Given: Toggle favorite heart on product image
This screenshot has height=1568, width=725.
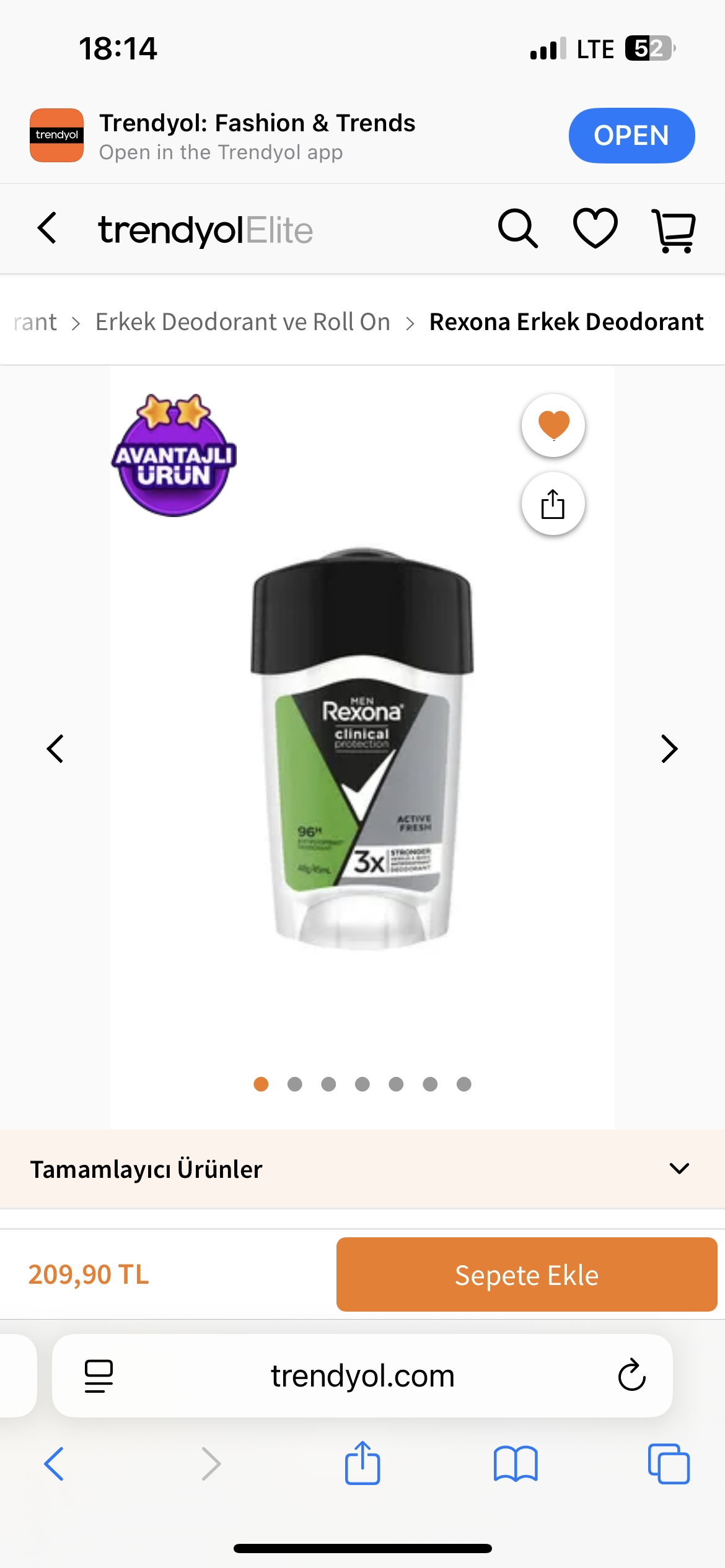Looking at the screenshot, I should coord(553,425).
